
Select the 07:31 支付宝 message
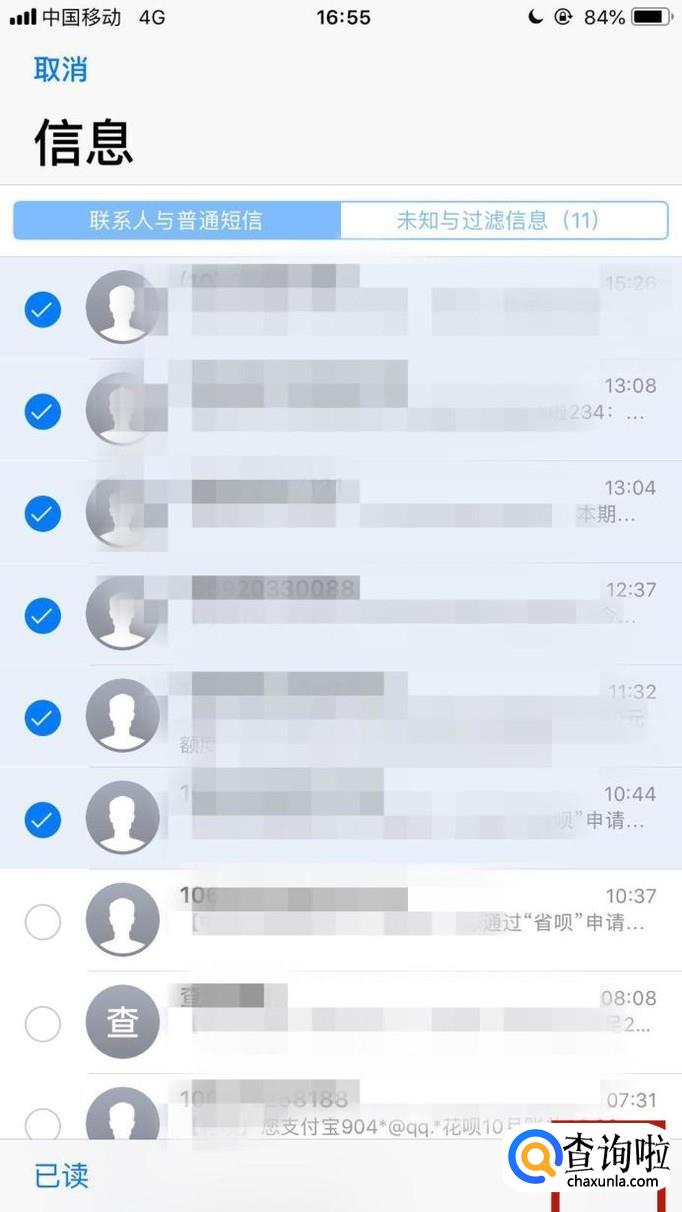[42, 1124]
